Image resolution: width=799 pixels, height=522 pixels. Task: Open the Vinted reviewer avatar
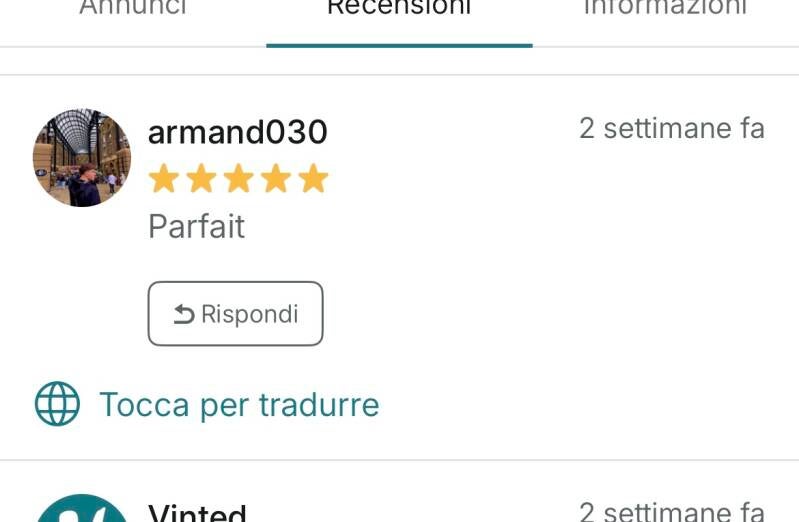point(82,512)
